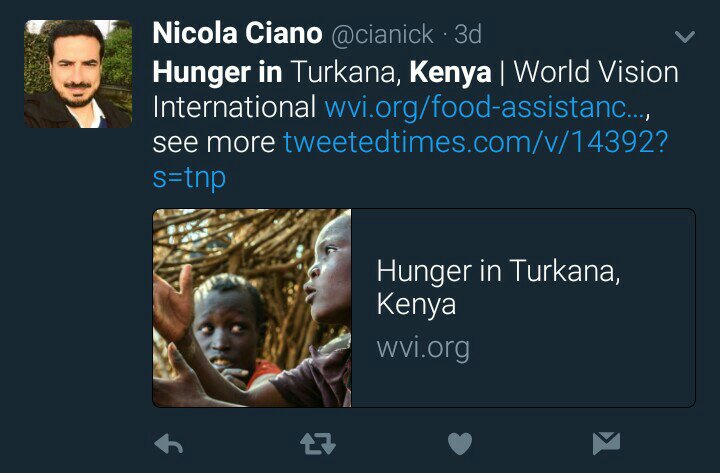The image size is (720, 473).
Task: Open the wvi.org/food-assistanc link
Action: click(477, 106)
